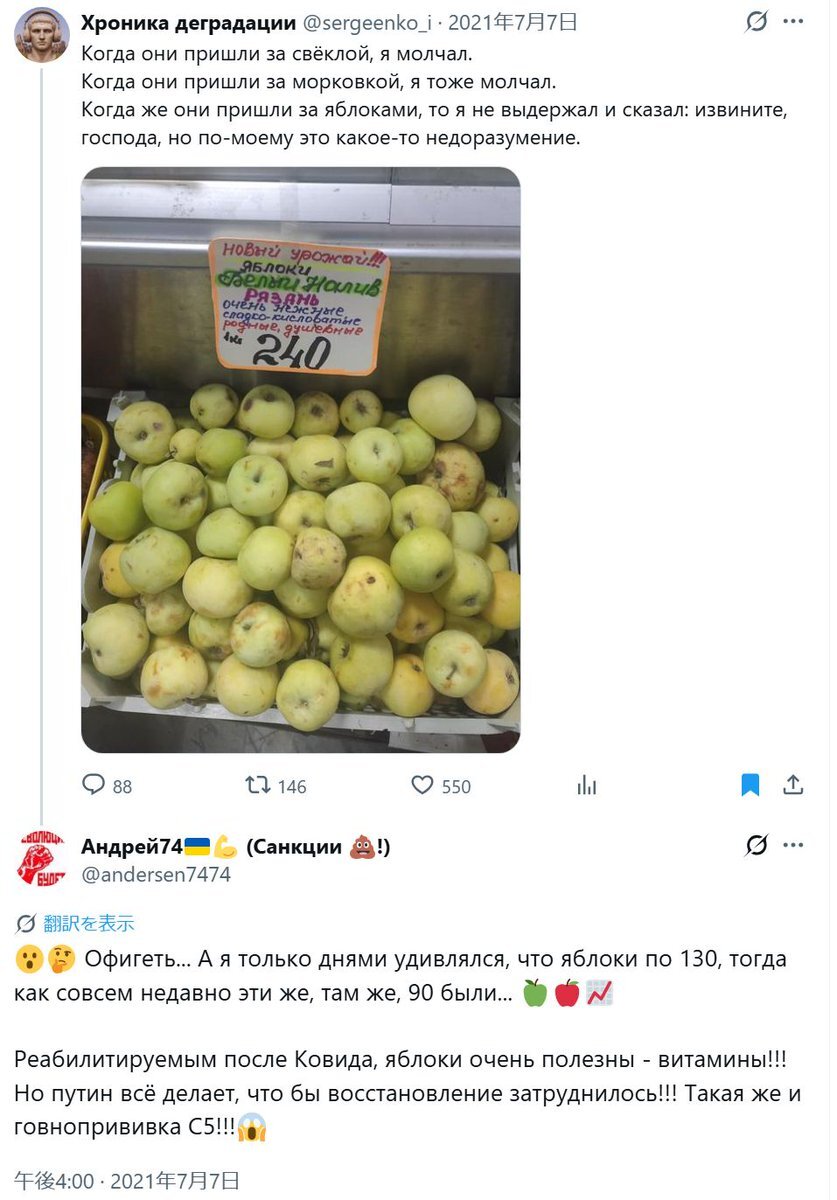Open overflow menu on Хроника деградации's post

tap(795, 22)
